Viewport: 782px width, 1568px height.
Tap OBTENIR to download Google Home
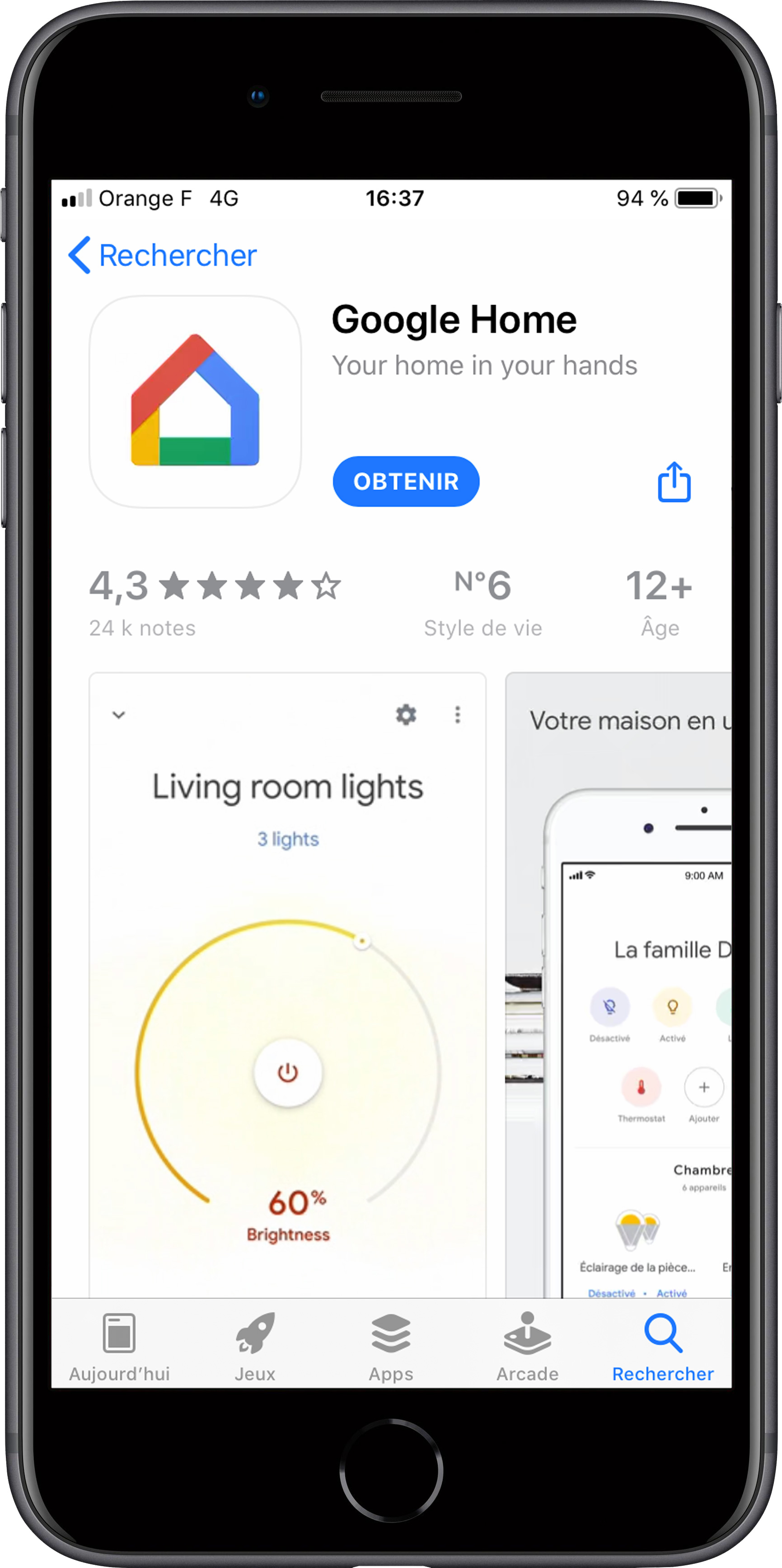click(406, 481)
